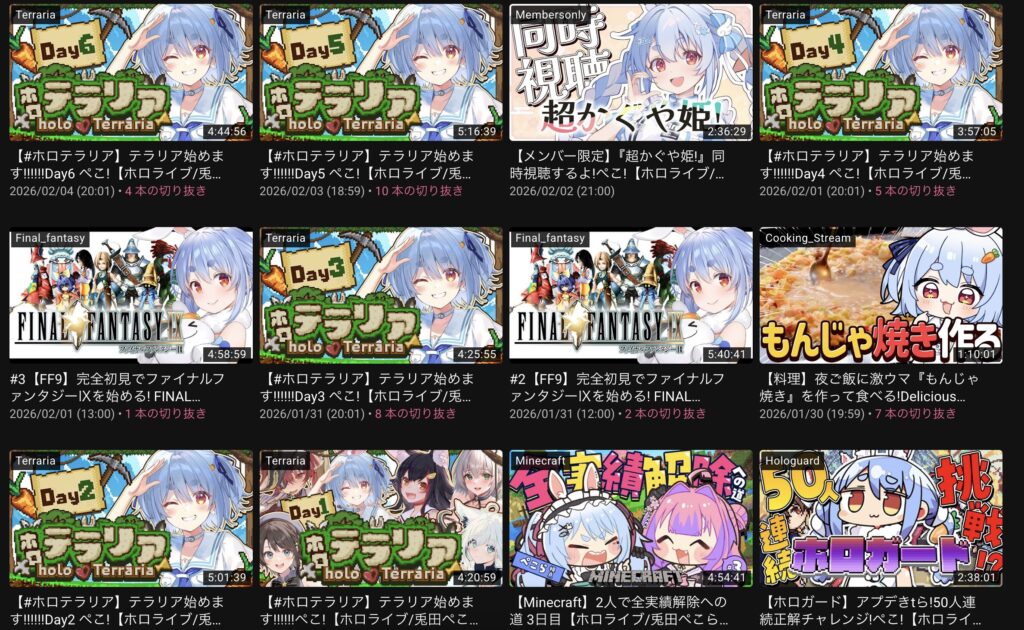Open the Membersonly 超かぐや姫 watch-along video
Viewport: 1024px width, 630px height.
pyautogui.click(x=631, y=72)
